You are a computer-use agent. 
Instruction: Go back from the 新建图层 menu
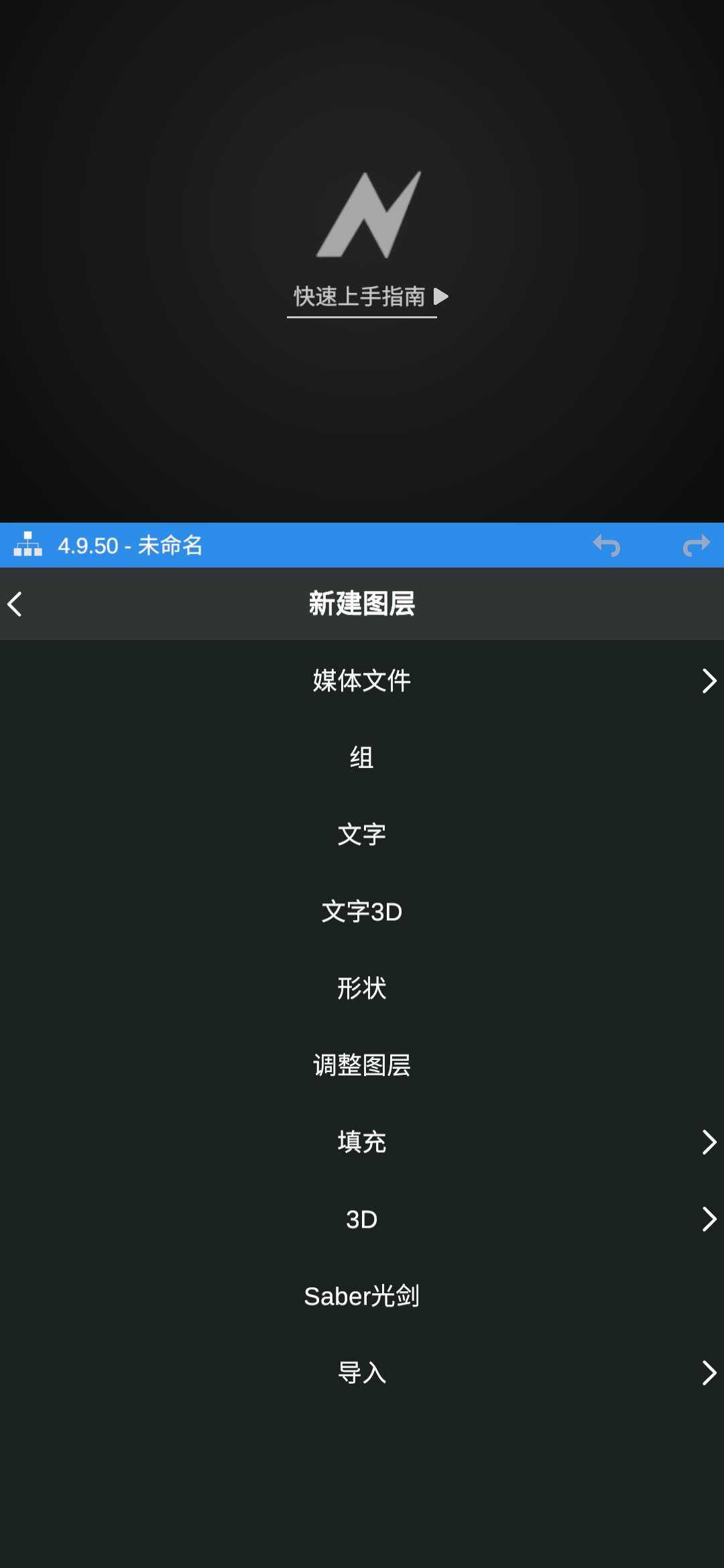16,604
